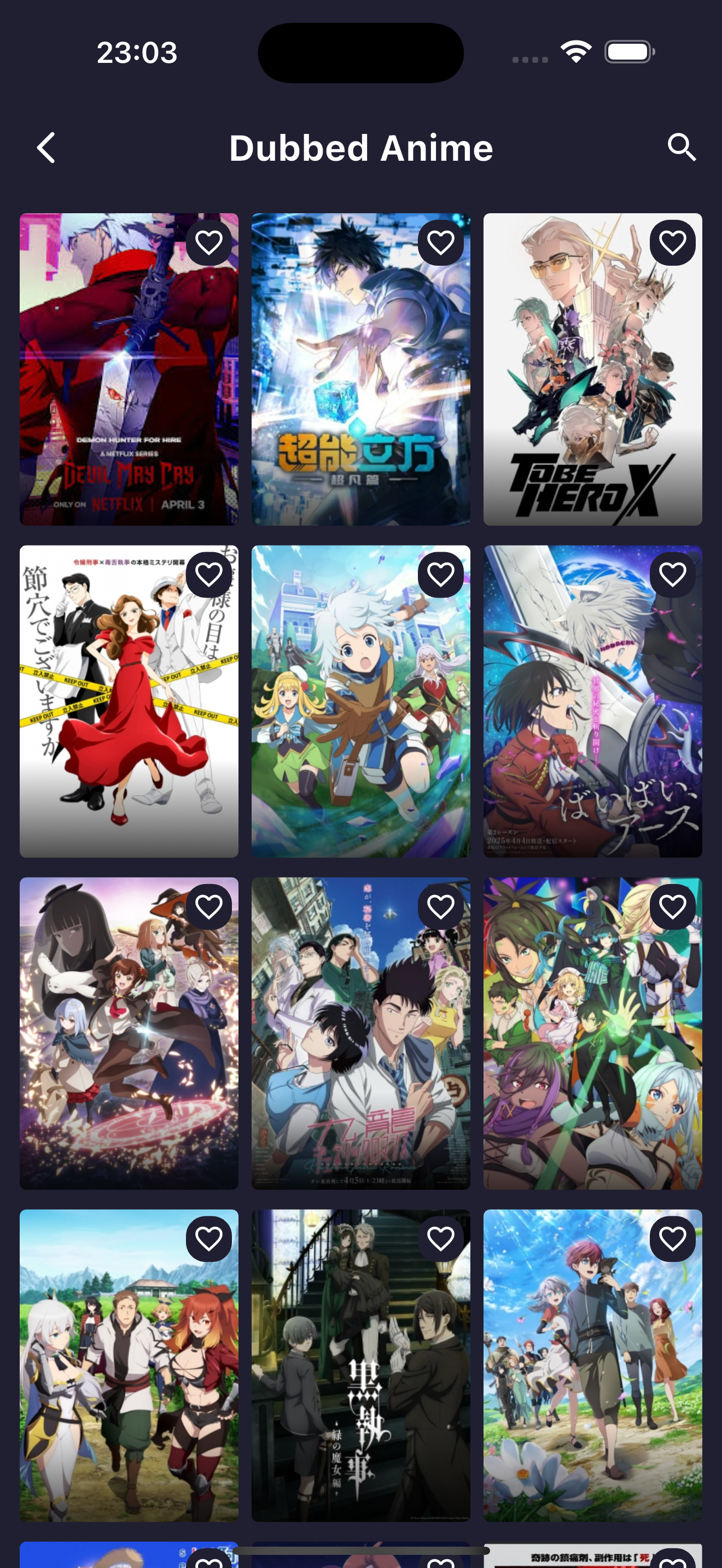
Task: Go back using the back arrow
Action: pos(44,148)
